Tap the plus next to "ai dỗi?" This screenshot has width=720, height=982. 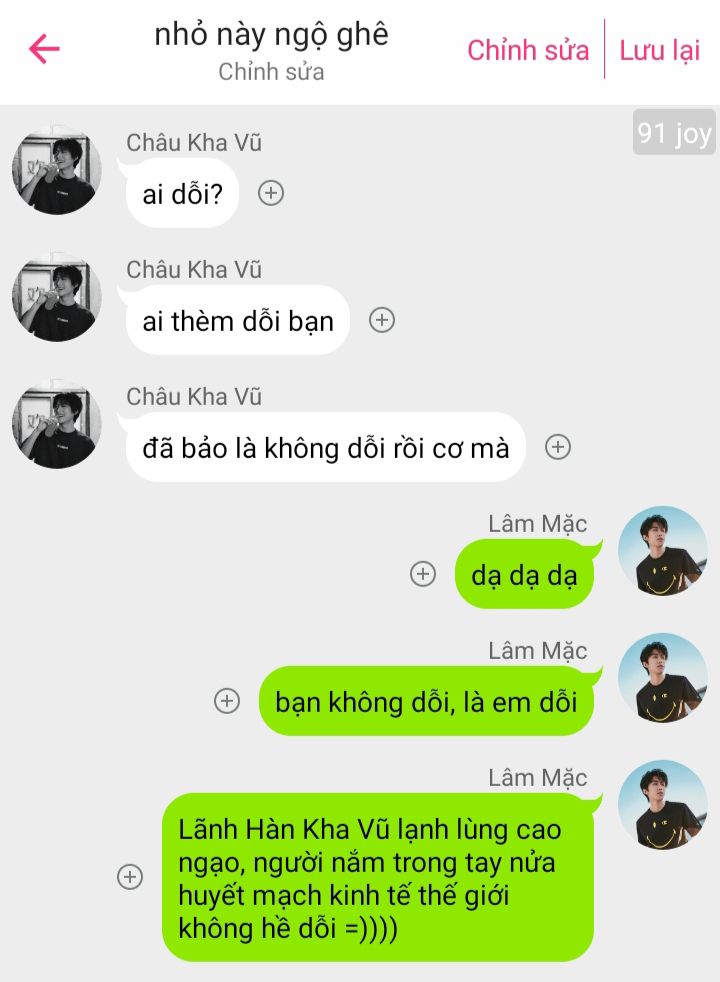coord(271,193)
